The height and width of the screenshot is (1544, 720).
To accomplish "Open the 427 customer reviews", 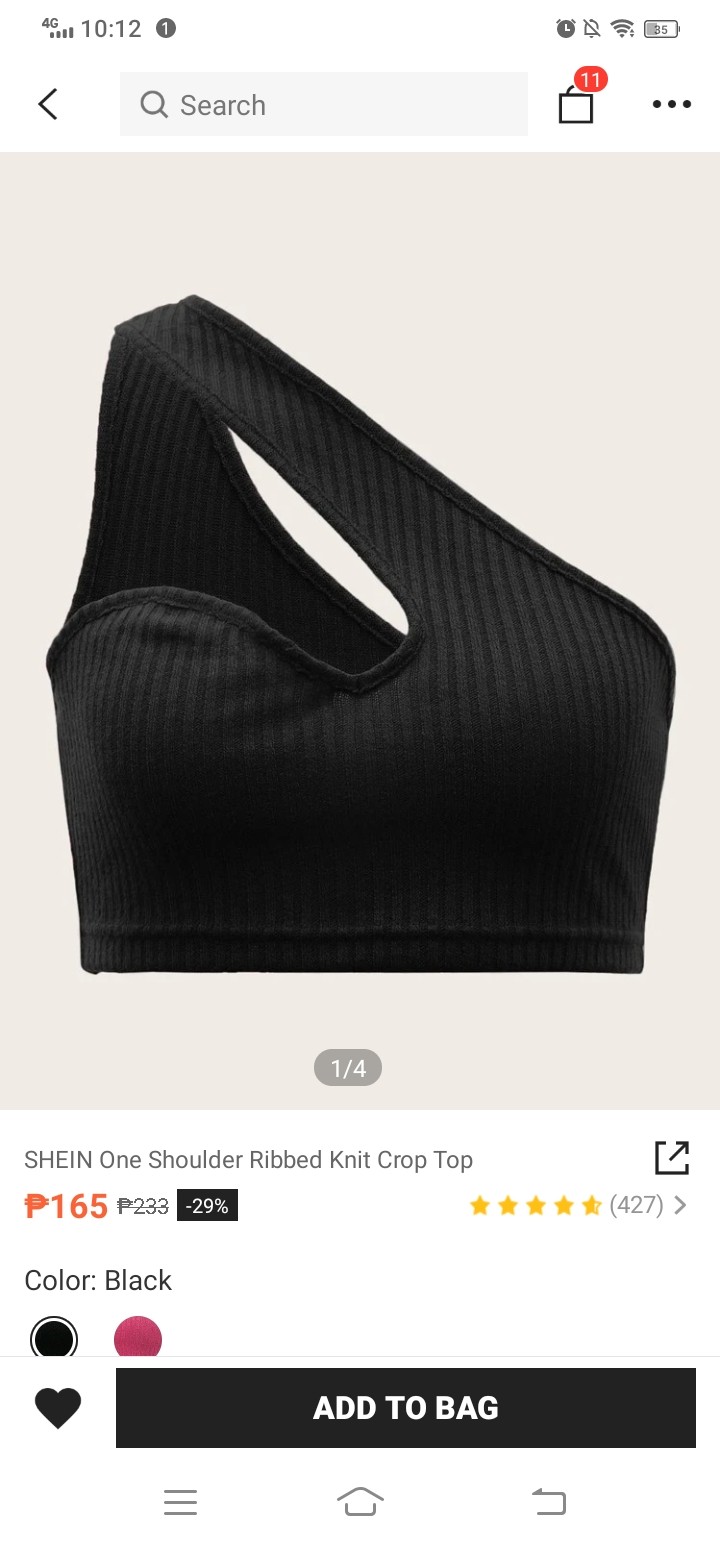I will (579, 1205).
